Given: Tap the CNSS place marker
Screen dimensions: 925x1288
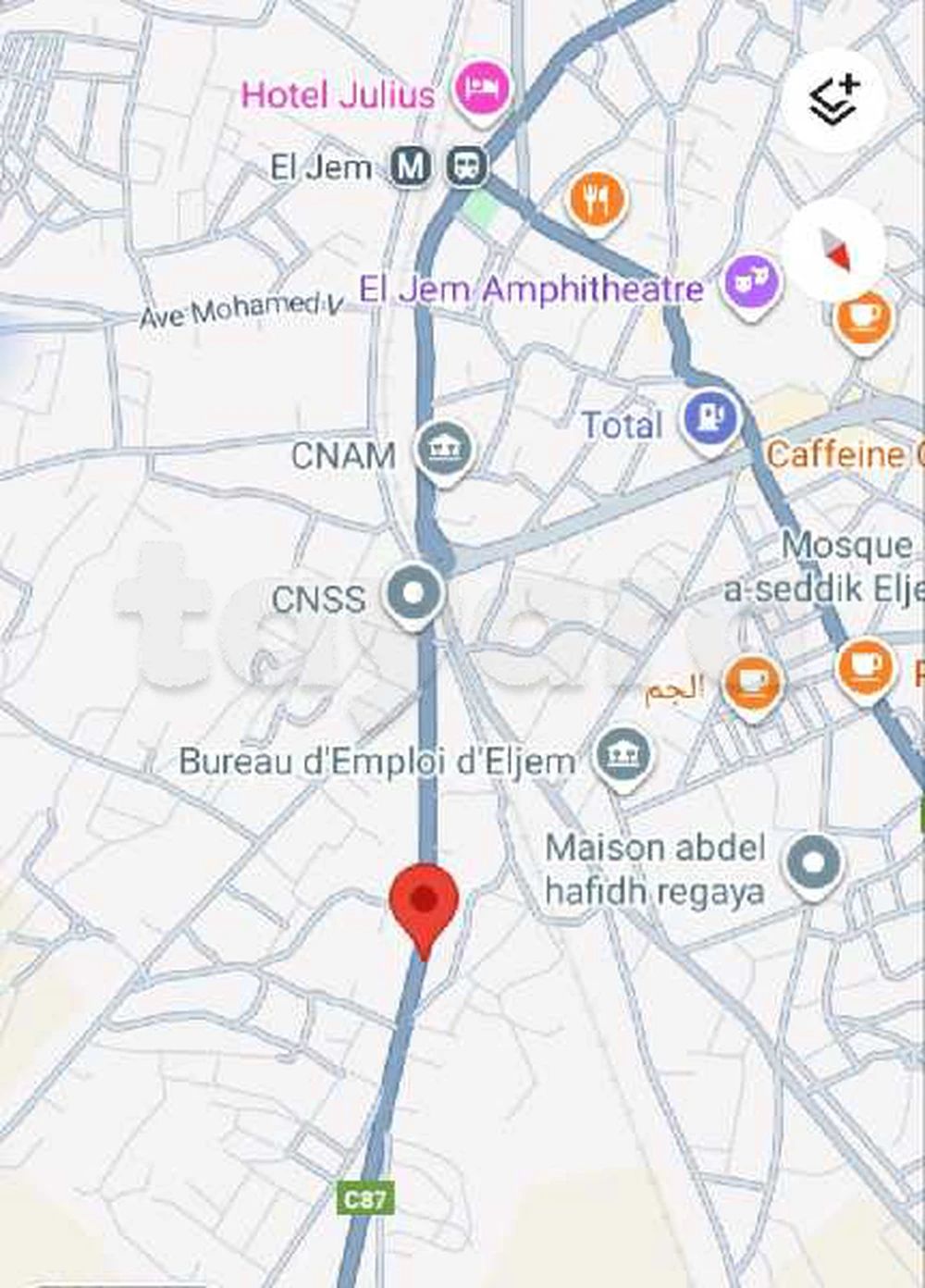Looking at the screenshot, I should pos(413,593).
